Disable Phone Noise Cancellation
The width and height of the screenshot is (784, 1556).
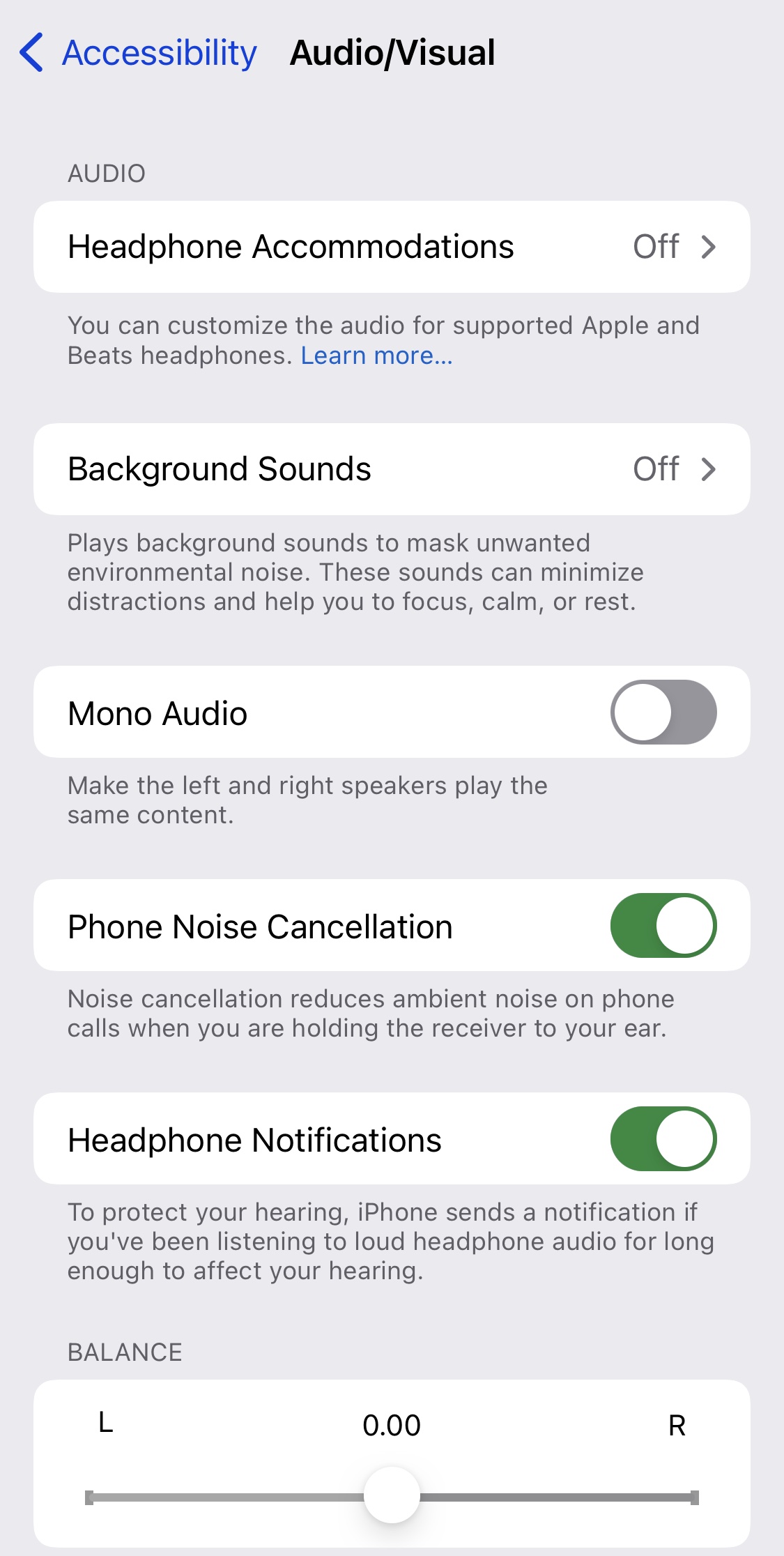[663, 925]
